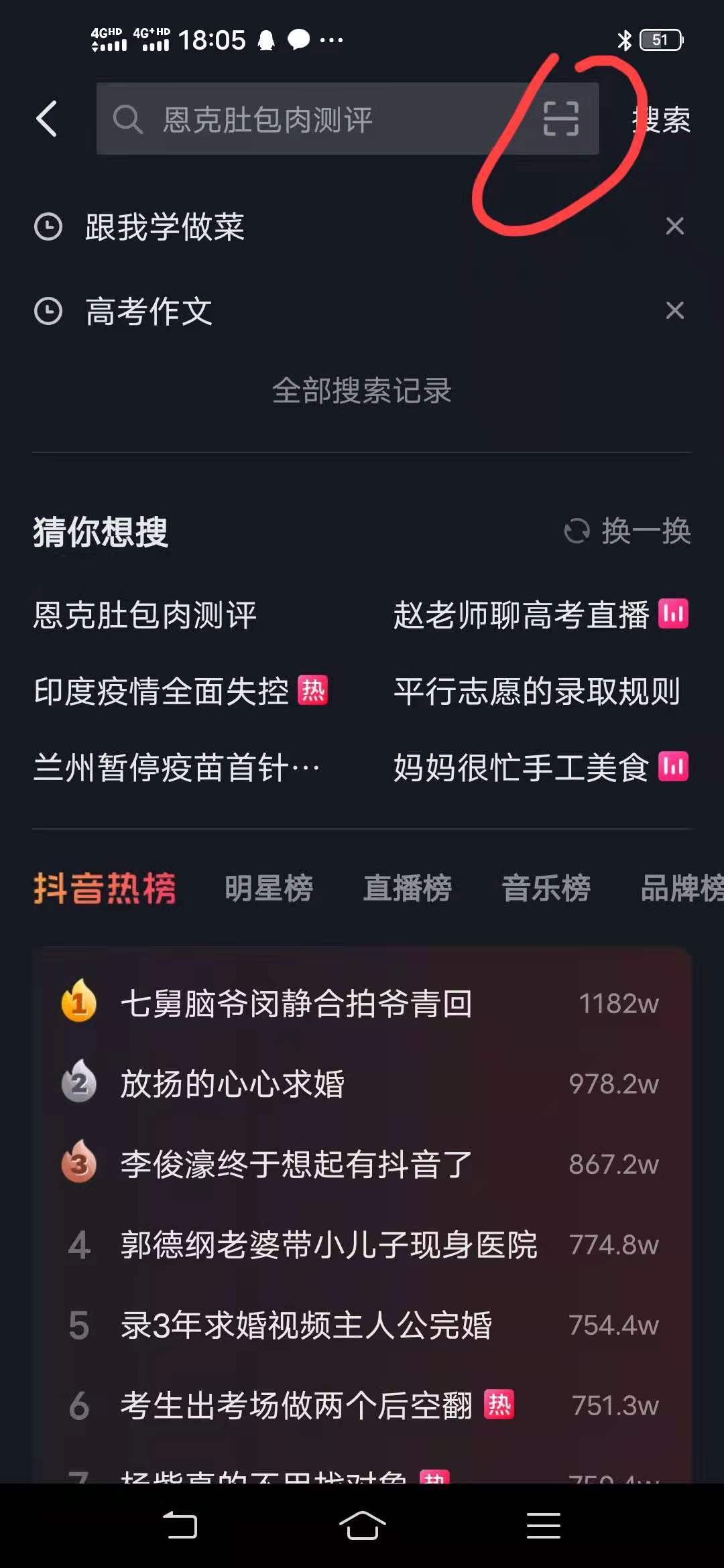Screen dimensions: 724x1568
Task: Open the scan icon in search bar
Action: 560,119
